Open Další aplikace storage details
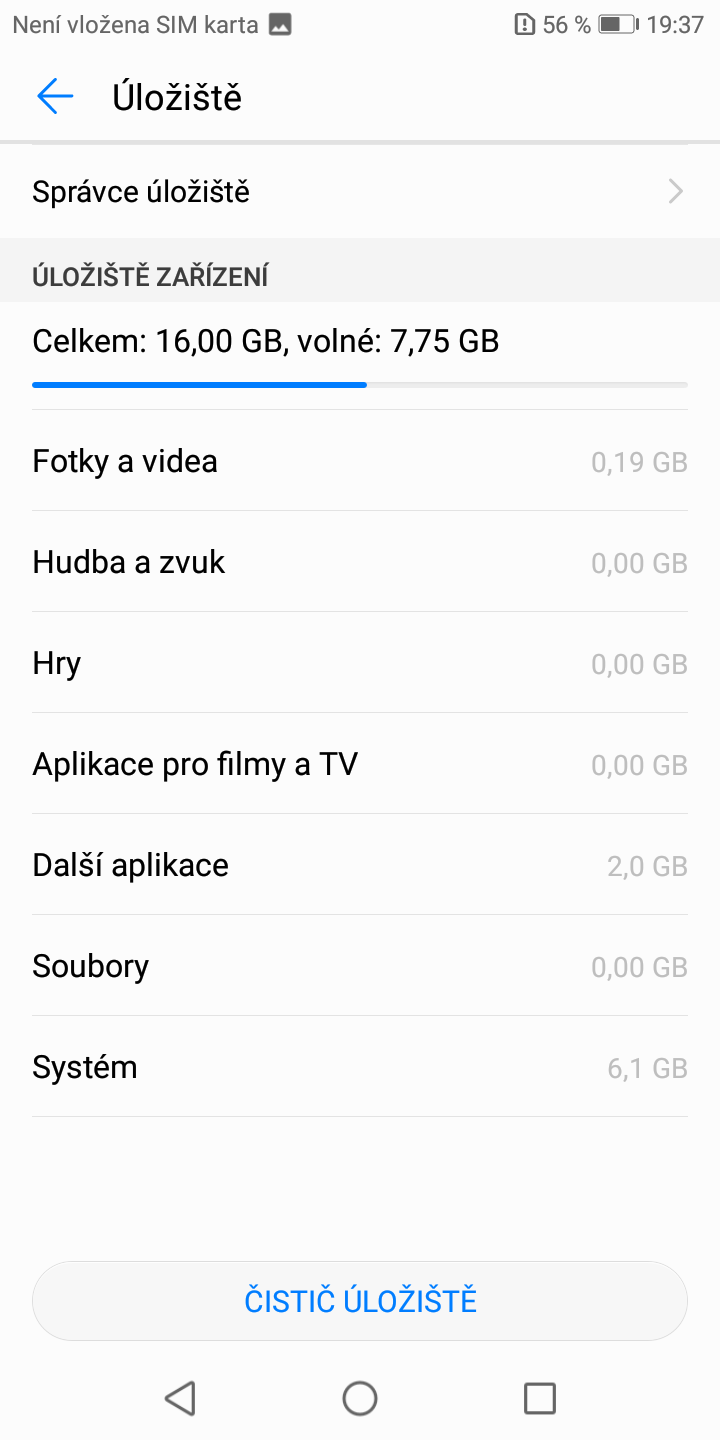 [360, 865]
